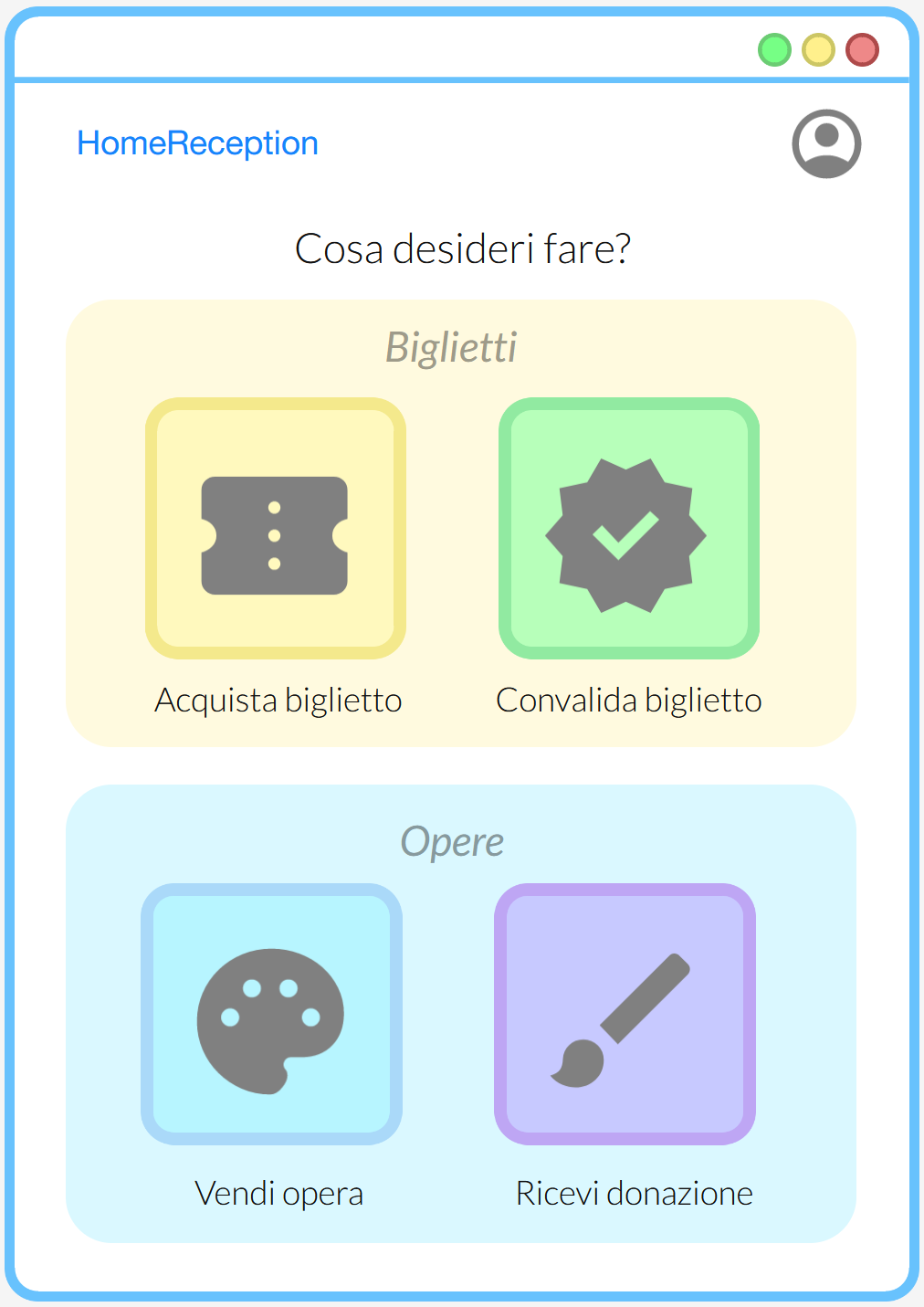Select Vendi opera
The image size is (924, 1307).
pos(278,1192)
